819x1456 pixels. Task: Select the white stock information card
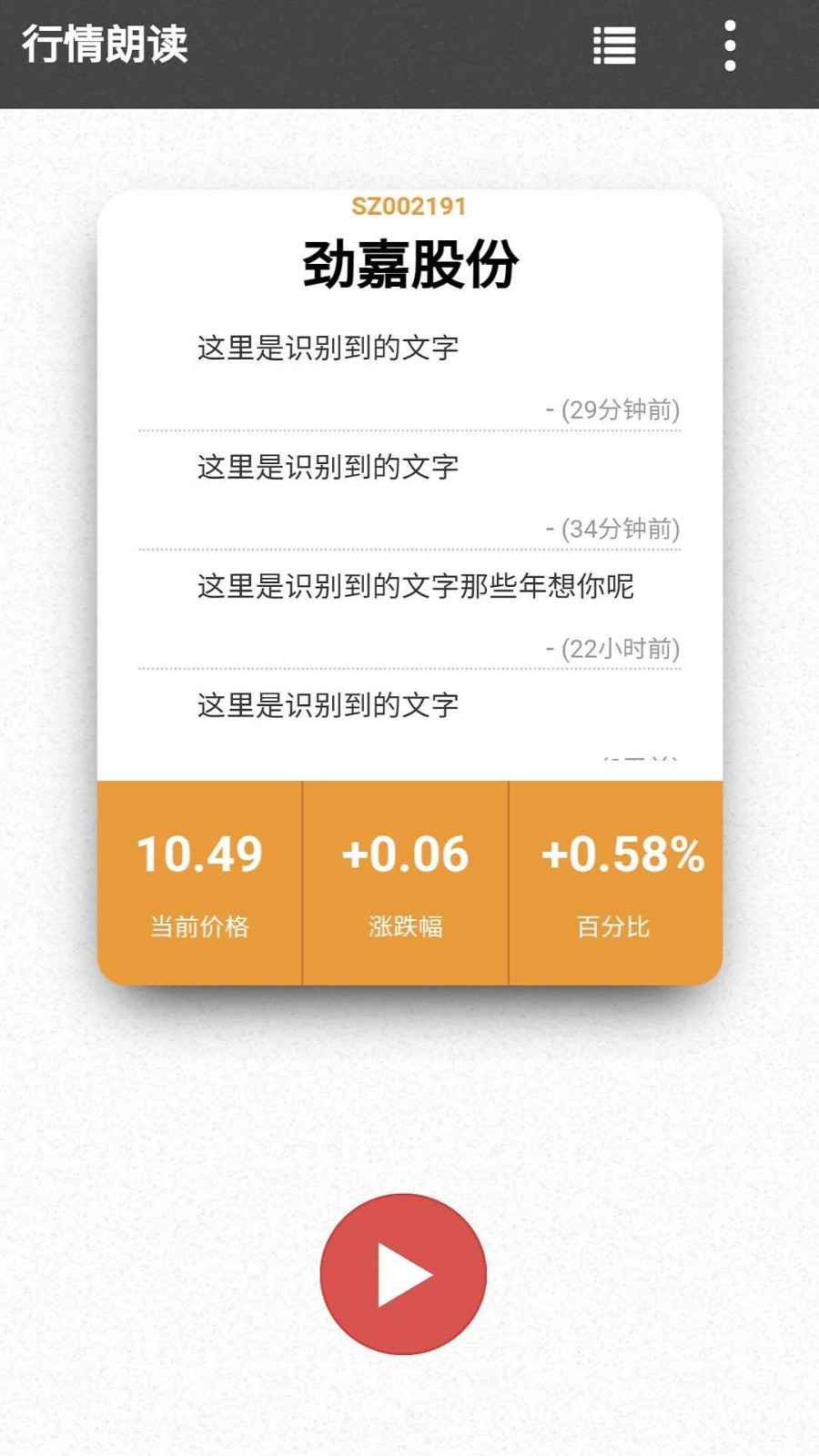[x=409, y=482]
